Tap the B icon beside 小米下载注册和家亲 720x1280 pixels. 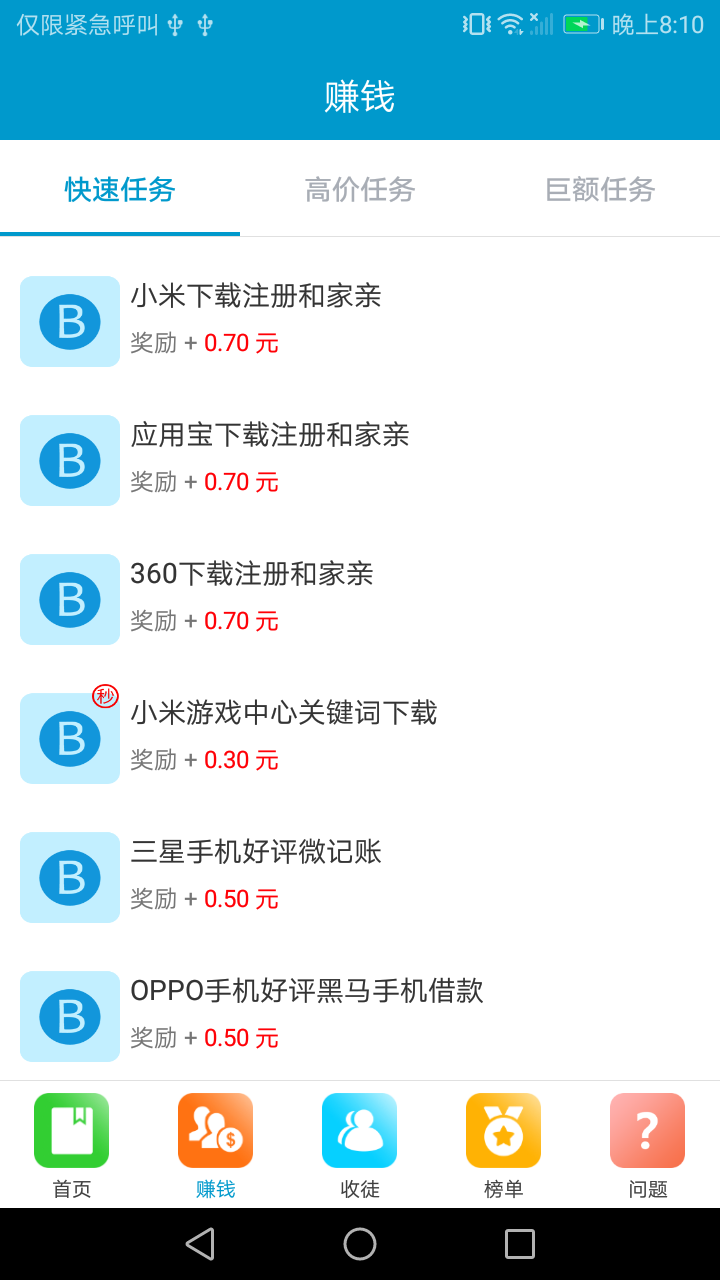(69, 321)
